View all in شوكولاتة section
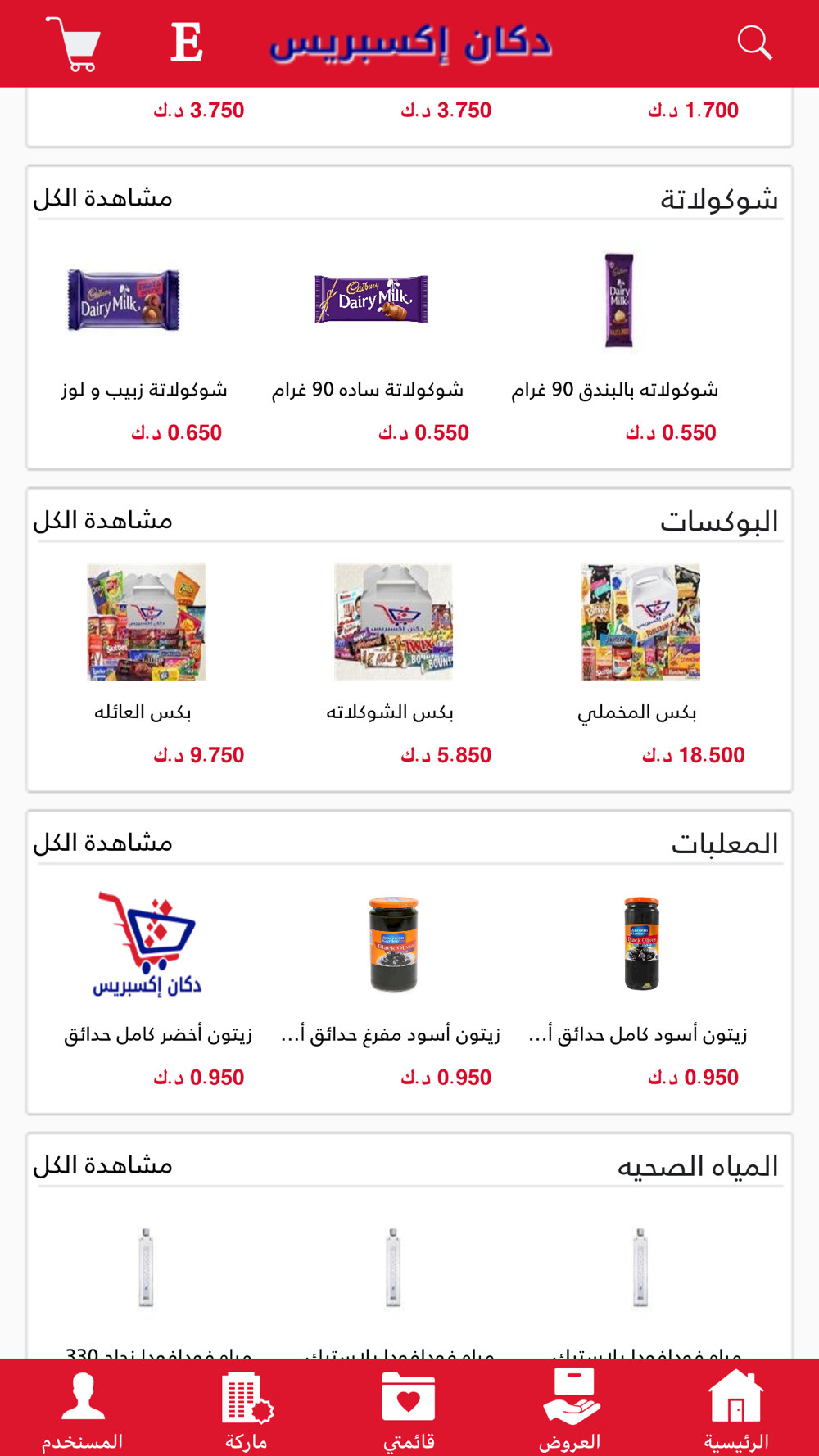Screen dimensions: 819x1456 (103, 198)
